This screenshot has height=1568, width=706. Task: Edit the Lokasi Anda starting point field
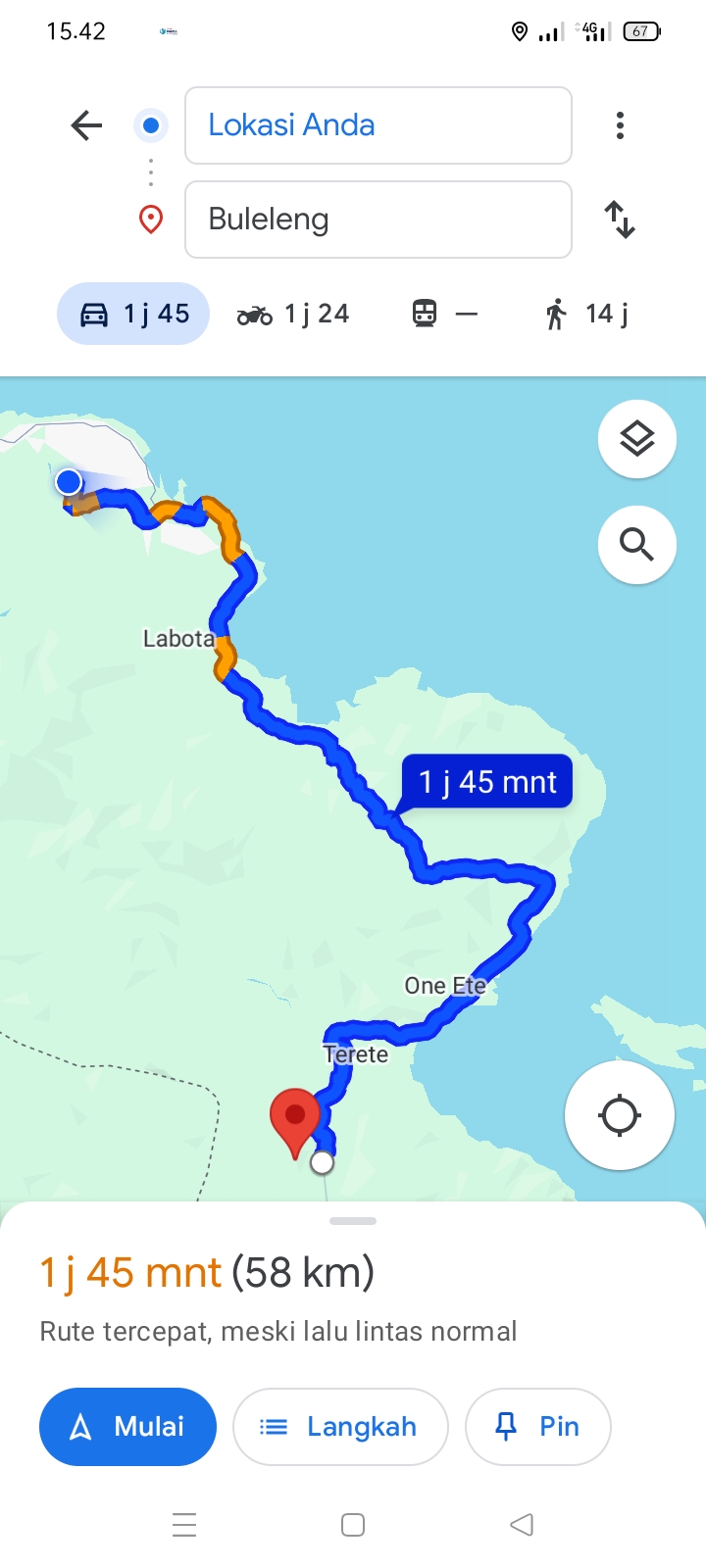[x=378, y=125]
